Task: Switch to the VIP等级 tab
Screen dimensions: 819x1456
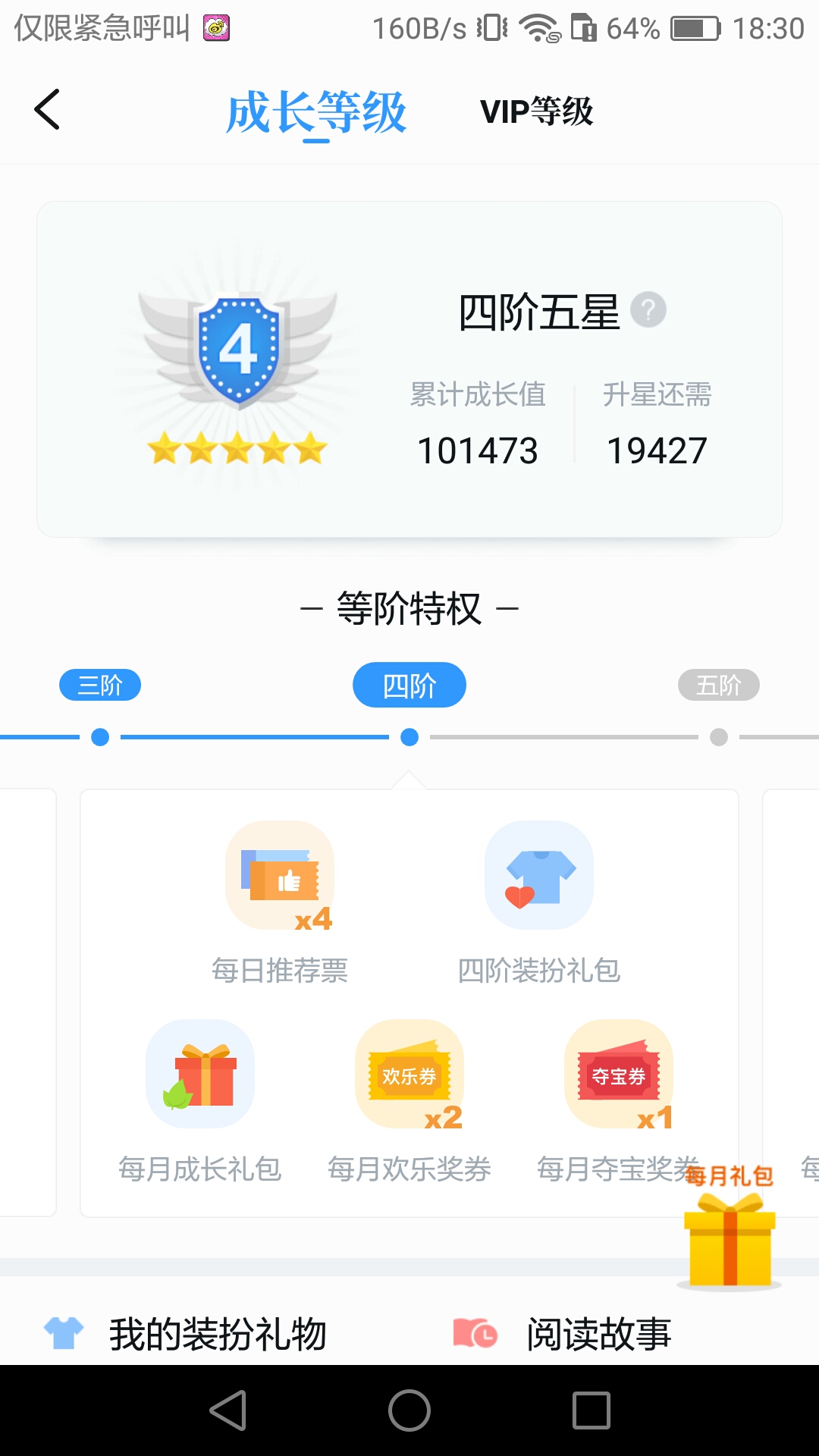Action: coord(536,111)
